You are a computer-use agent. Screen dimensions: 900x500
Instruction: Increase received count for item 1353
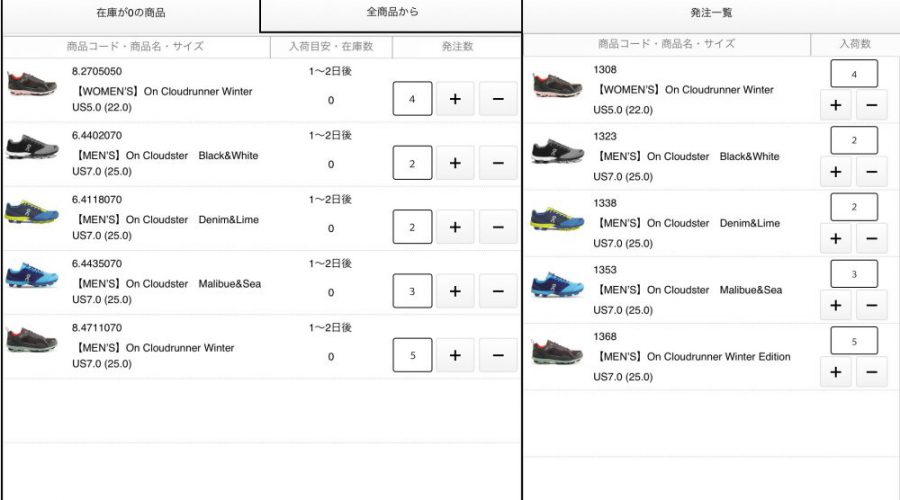click(x=836, y=305)
